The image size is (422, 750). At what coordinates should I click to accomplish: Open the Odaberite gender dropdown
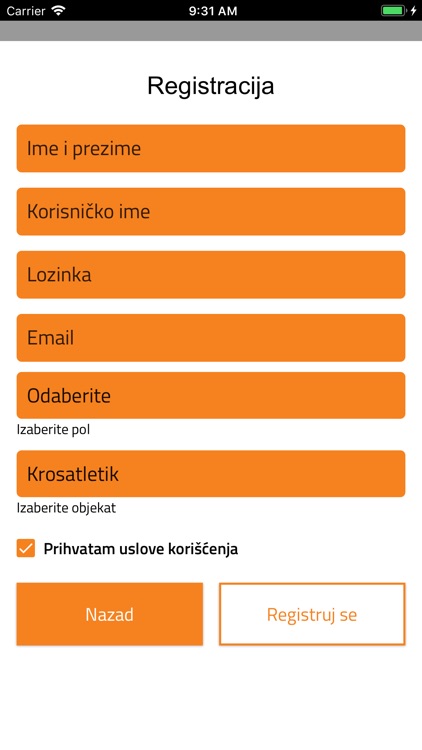[x=211, y=396]
